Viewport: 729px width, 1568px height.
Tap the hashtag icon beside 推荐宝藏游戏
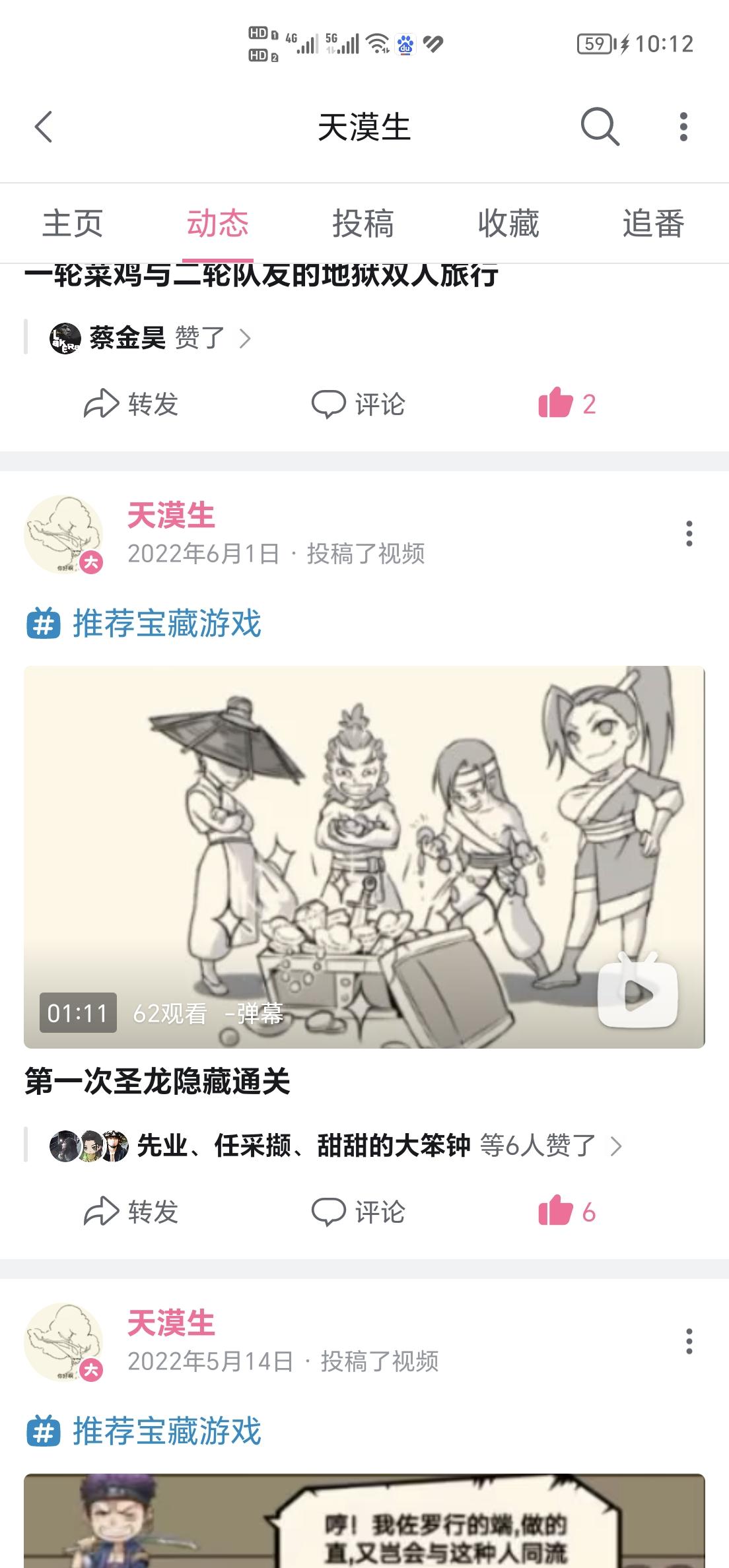pyautogui.click(x=44, y=623)
